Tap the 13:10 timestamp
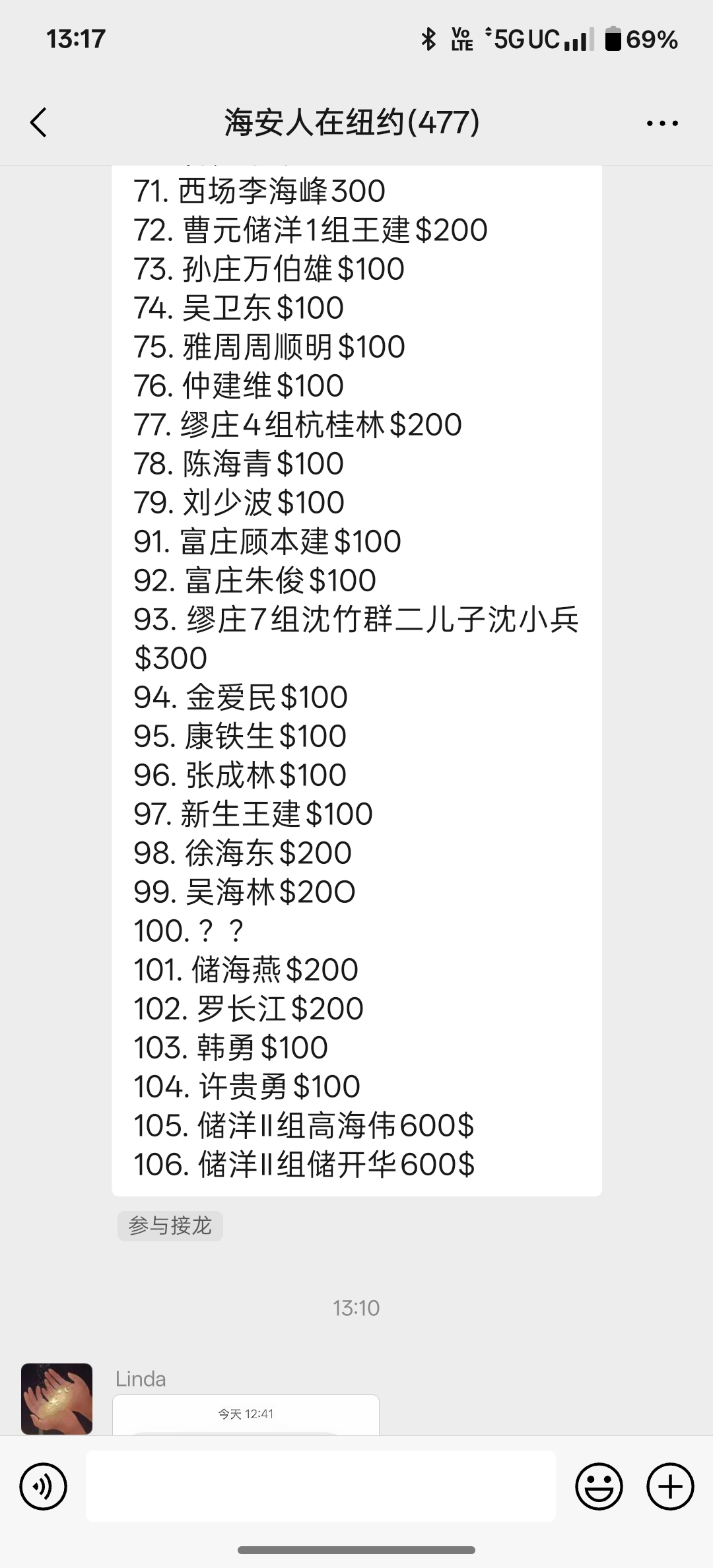The image size is (713, 1568). [356, 1308]
